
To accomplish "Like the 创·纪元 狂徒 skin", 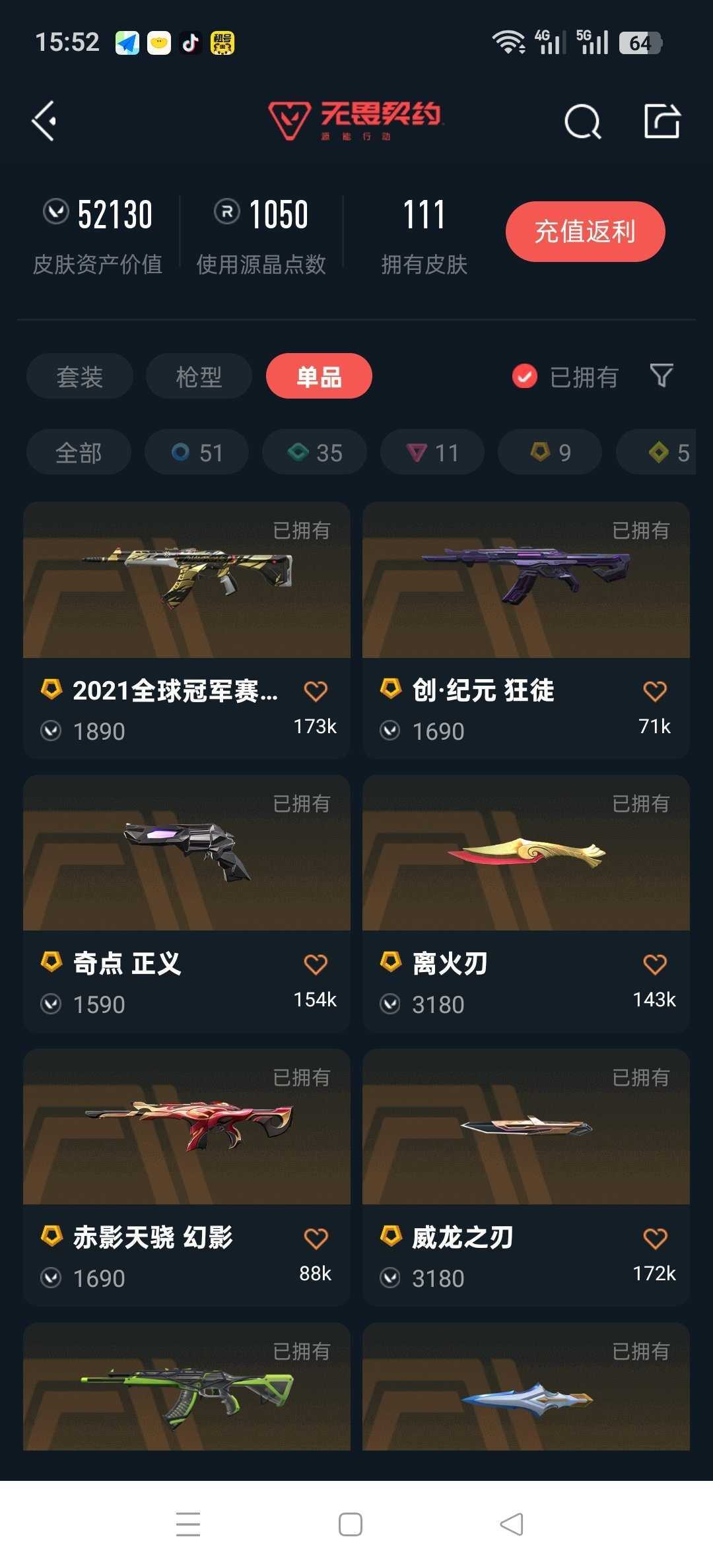I will point(655,691).
